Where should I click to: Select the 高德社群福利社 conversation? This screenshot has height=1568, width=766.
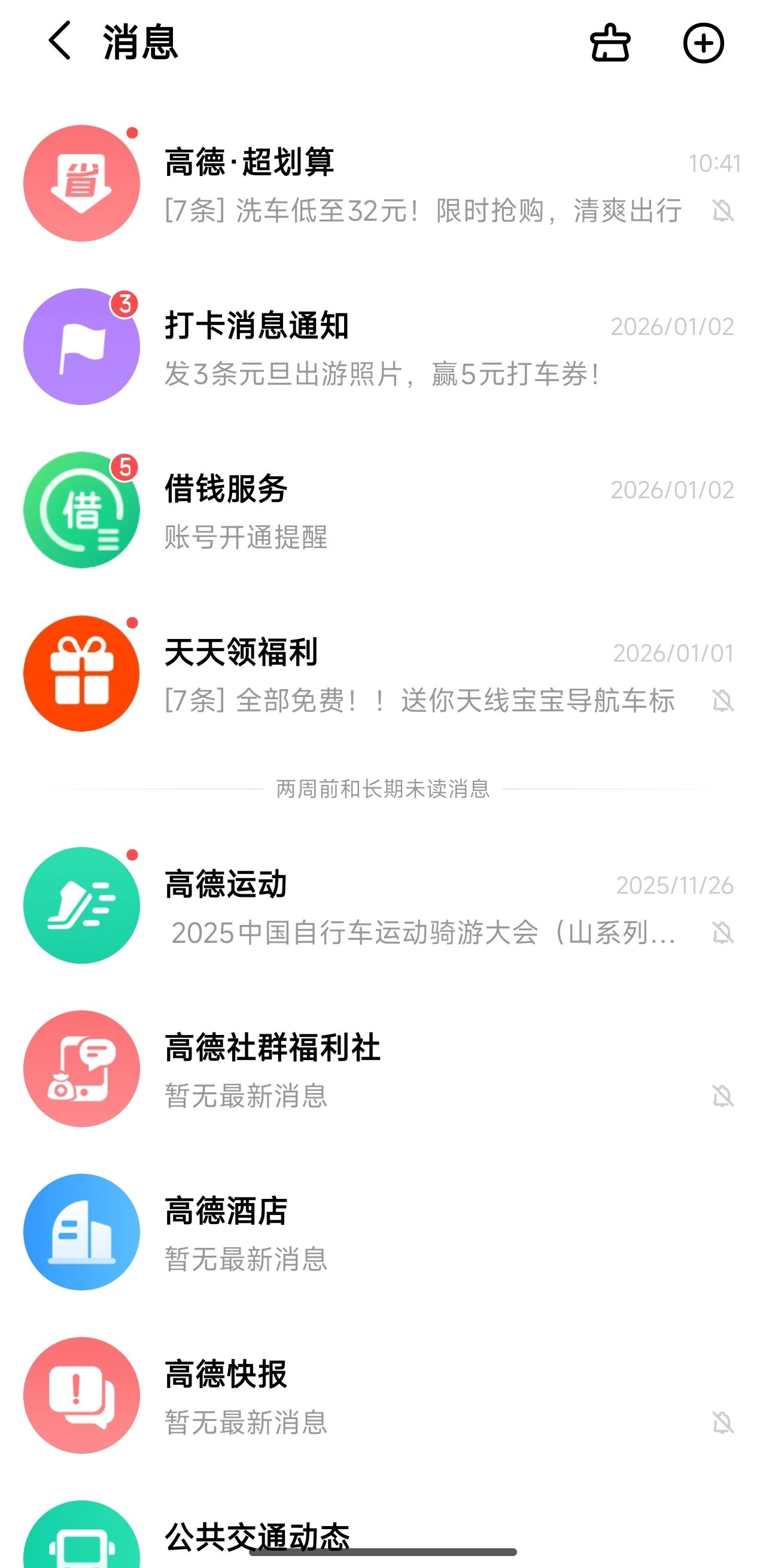383,1068
